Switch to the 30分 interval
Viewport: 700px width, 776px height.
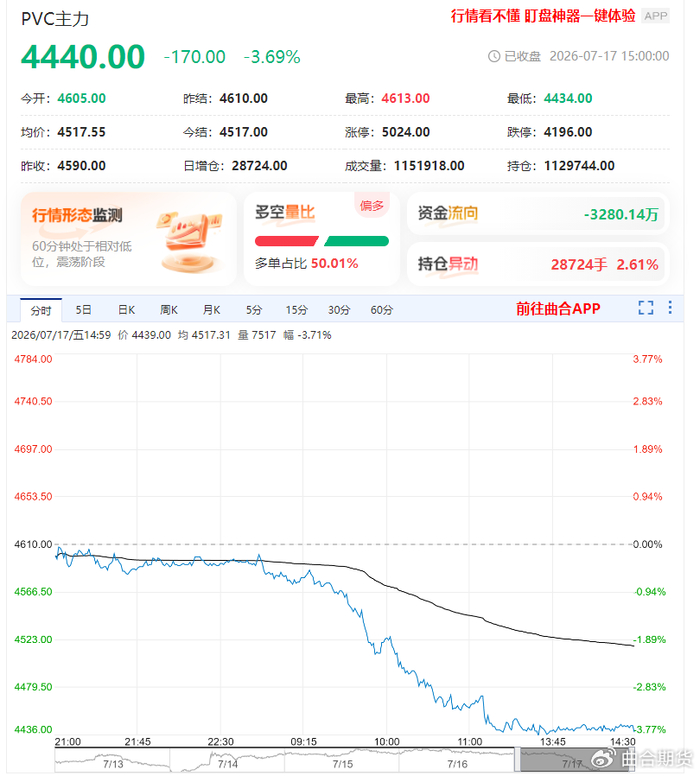[x=339, y=310]
